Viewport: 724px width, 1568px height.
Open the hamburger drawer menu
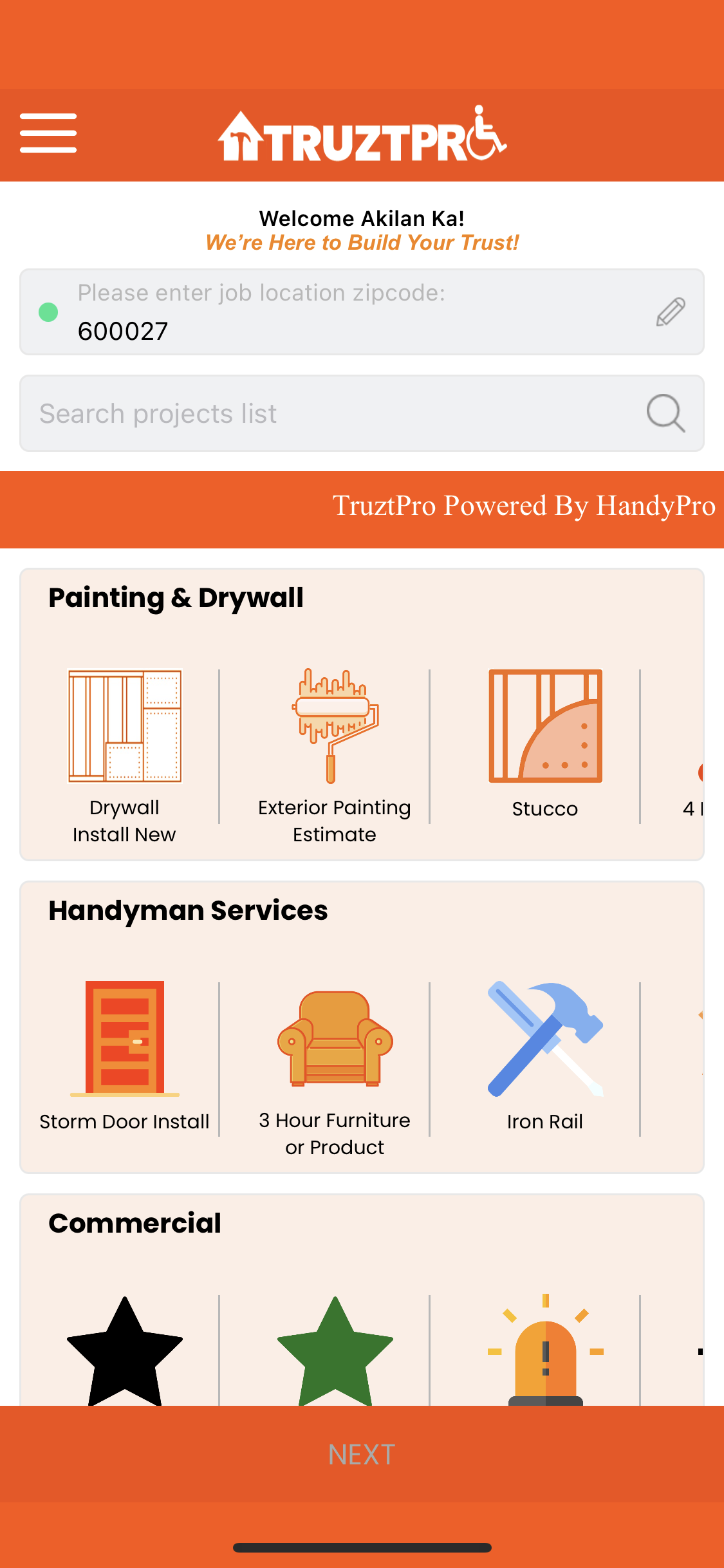click(x=48, y=133)
